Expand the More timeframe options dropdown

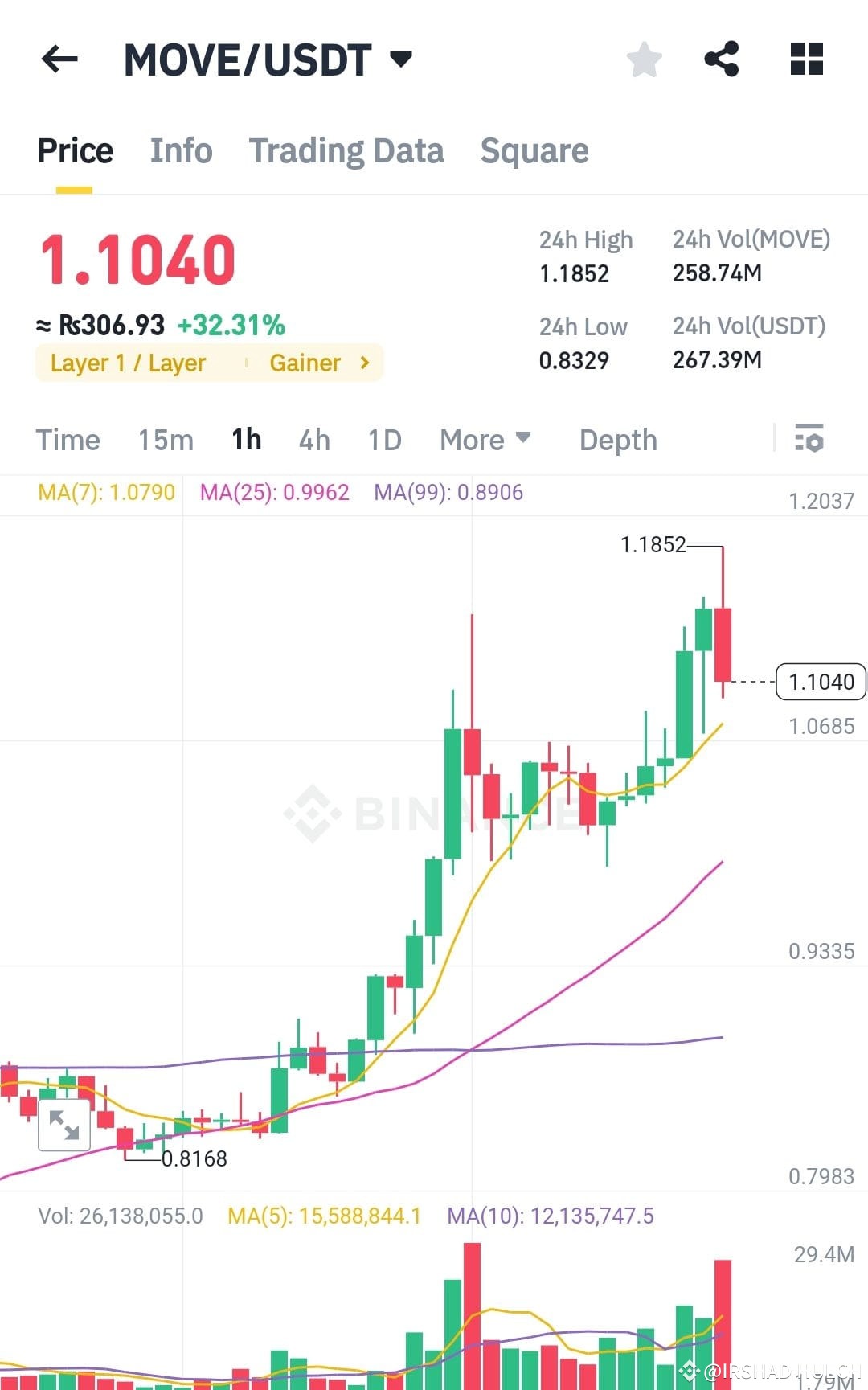[485, 439]
